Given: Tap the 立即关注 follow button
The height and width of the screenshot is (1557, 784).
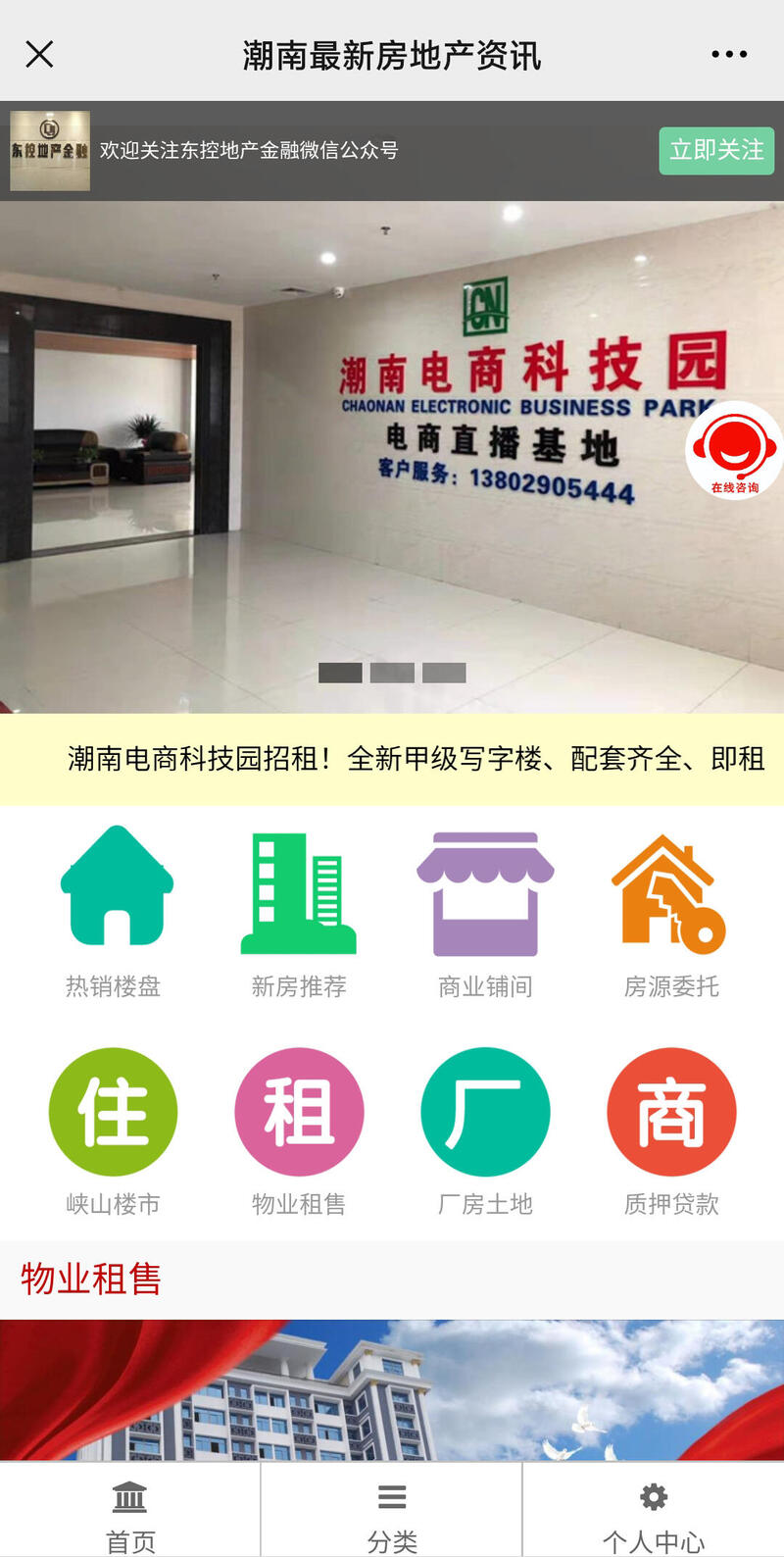Looking at the screenshot, I should tap(715, 151).
